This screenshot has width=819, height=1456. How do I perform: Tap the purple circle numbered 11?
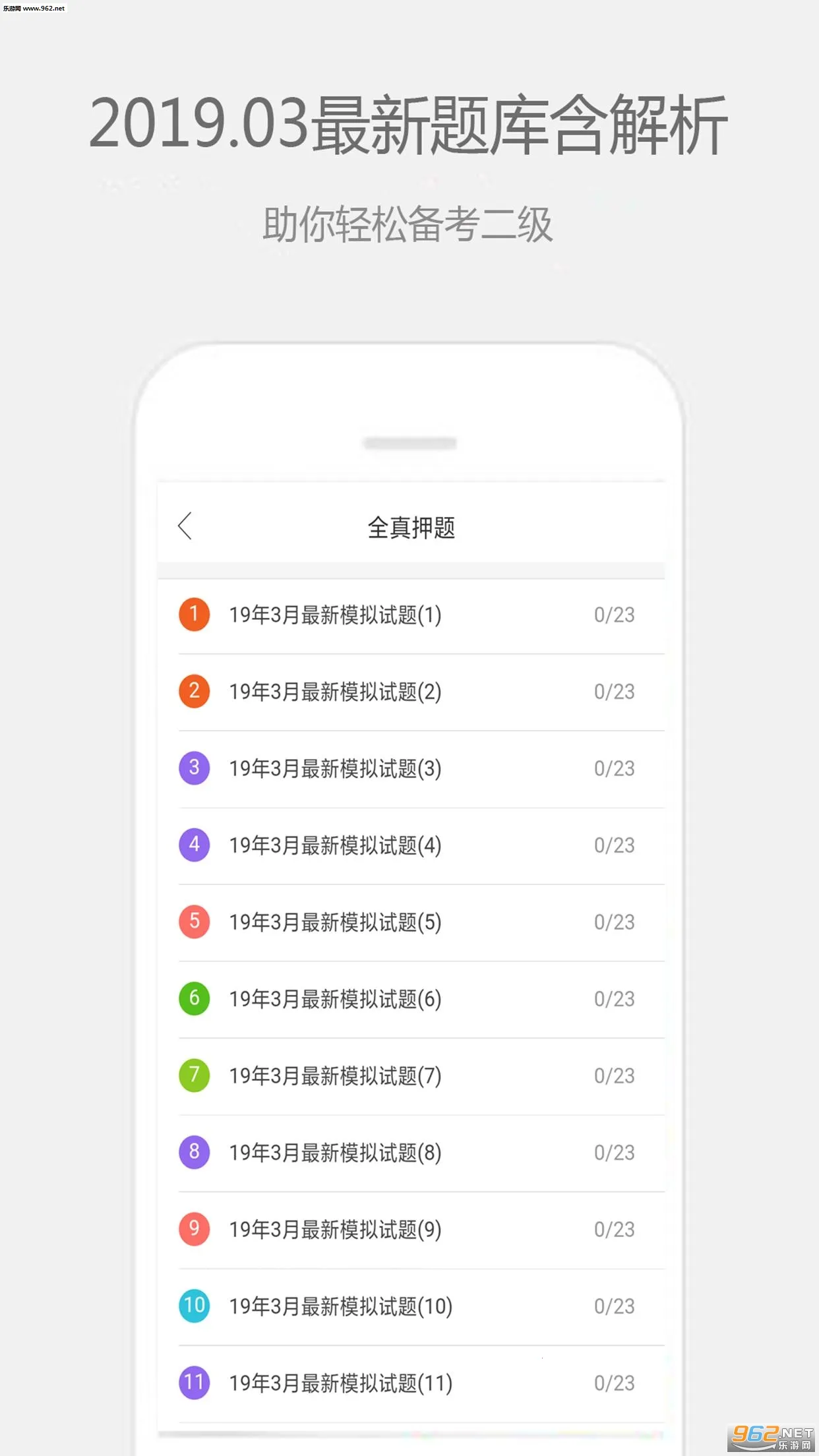pyautogui.click(x=194, y=1383)
